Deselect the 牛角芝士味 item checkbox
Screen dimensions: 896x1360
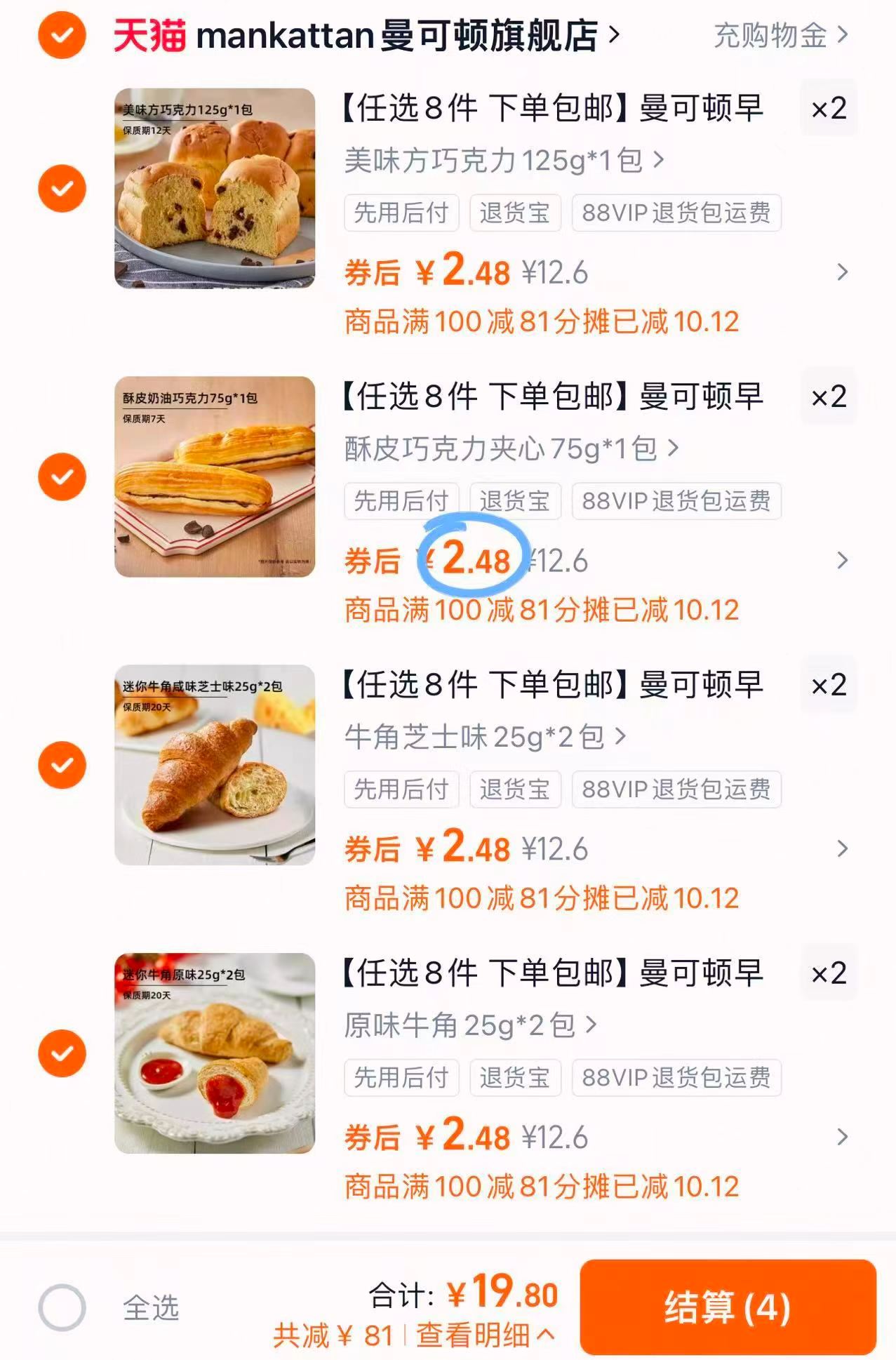(62, 765)
